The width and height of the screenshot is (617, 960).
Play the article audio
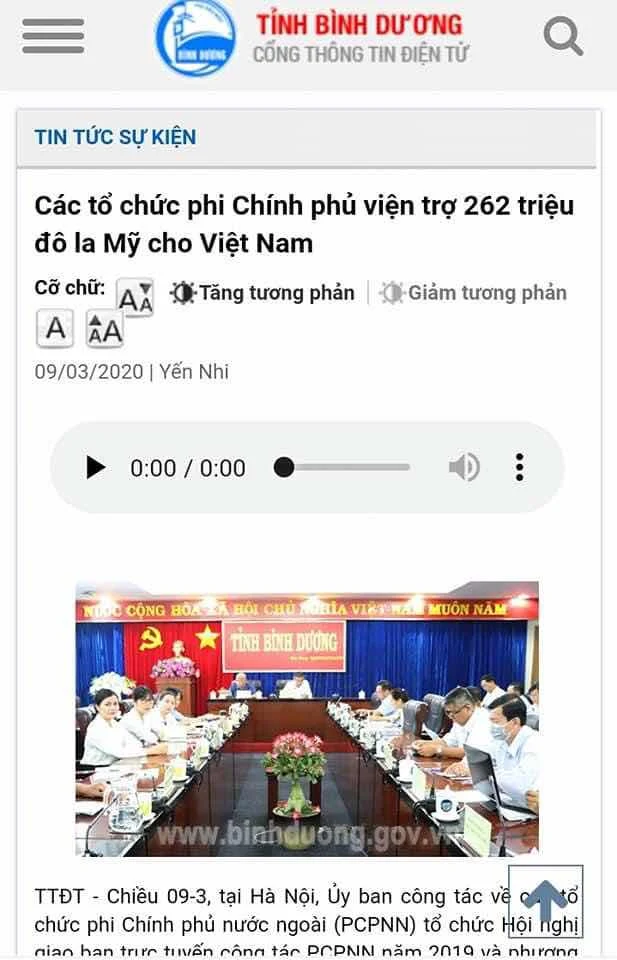point(96,467)
